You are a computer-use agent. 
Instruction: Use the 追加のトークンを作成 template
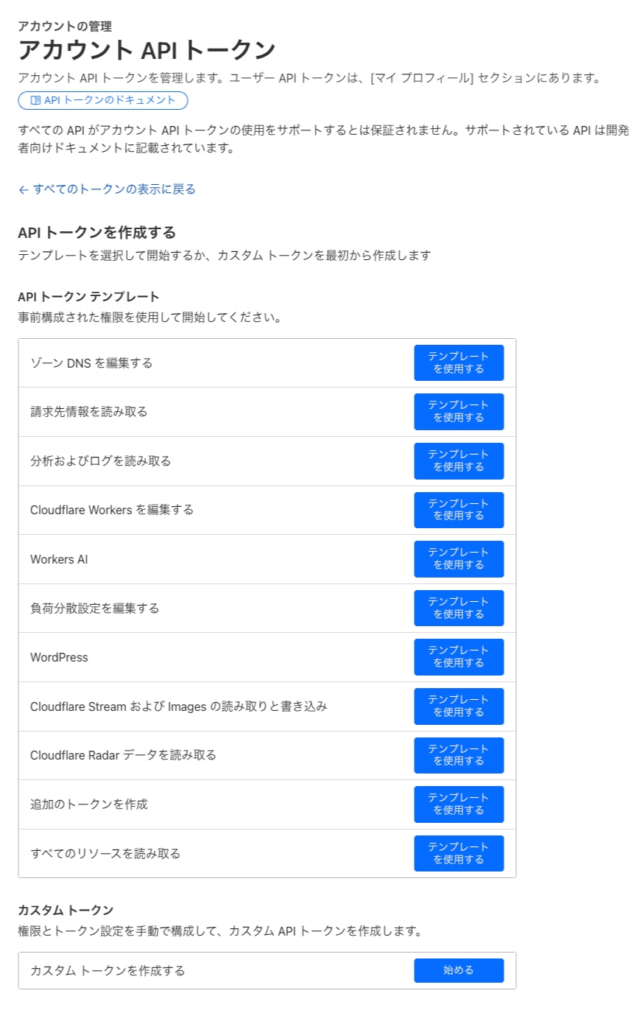pos(458,804)
